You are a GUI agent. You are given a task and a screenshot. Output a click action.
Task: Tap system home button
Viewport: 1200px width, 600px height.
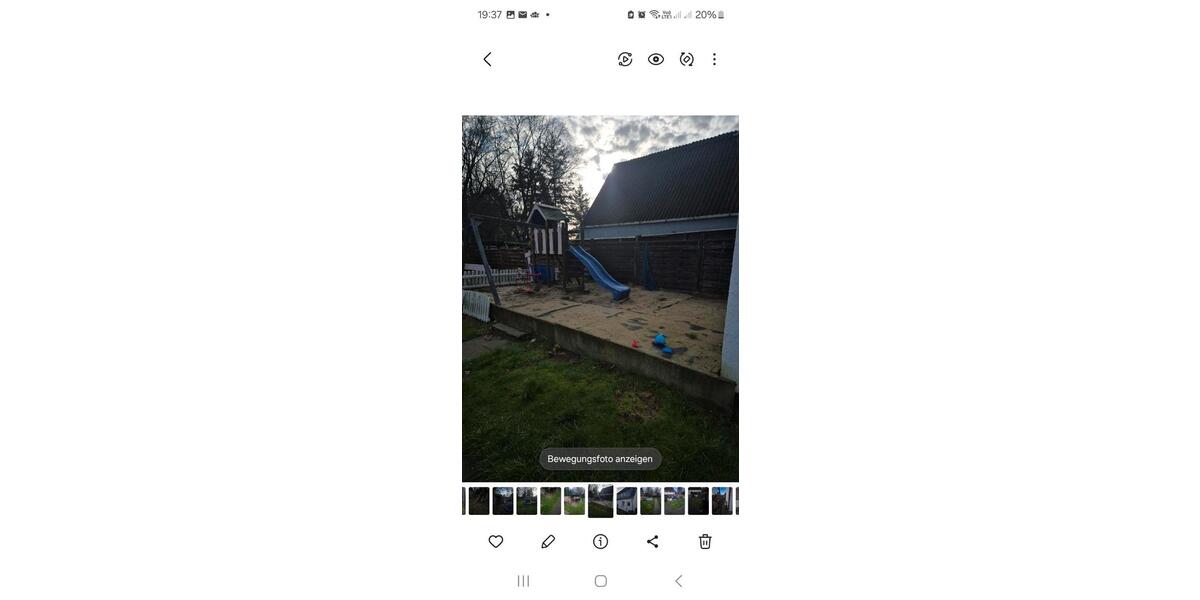(x=600, y=581)
